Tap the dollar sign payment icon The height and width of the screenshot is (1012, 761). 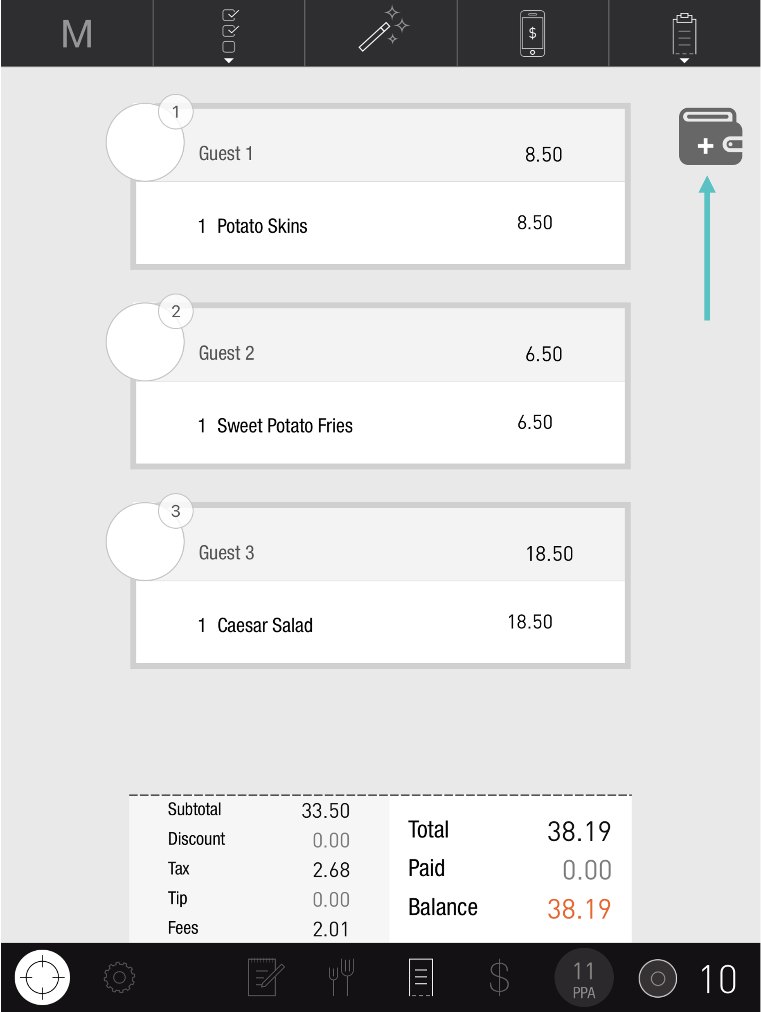coord(499,977)
